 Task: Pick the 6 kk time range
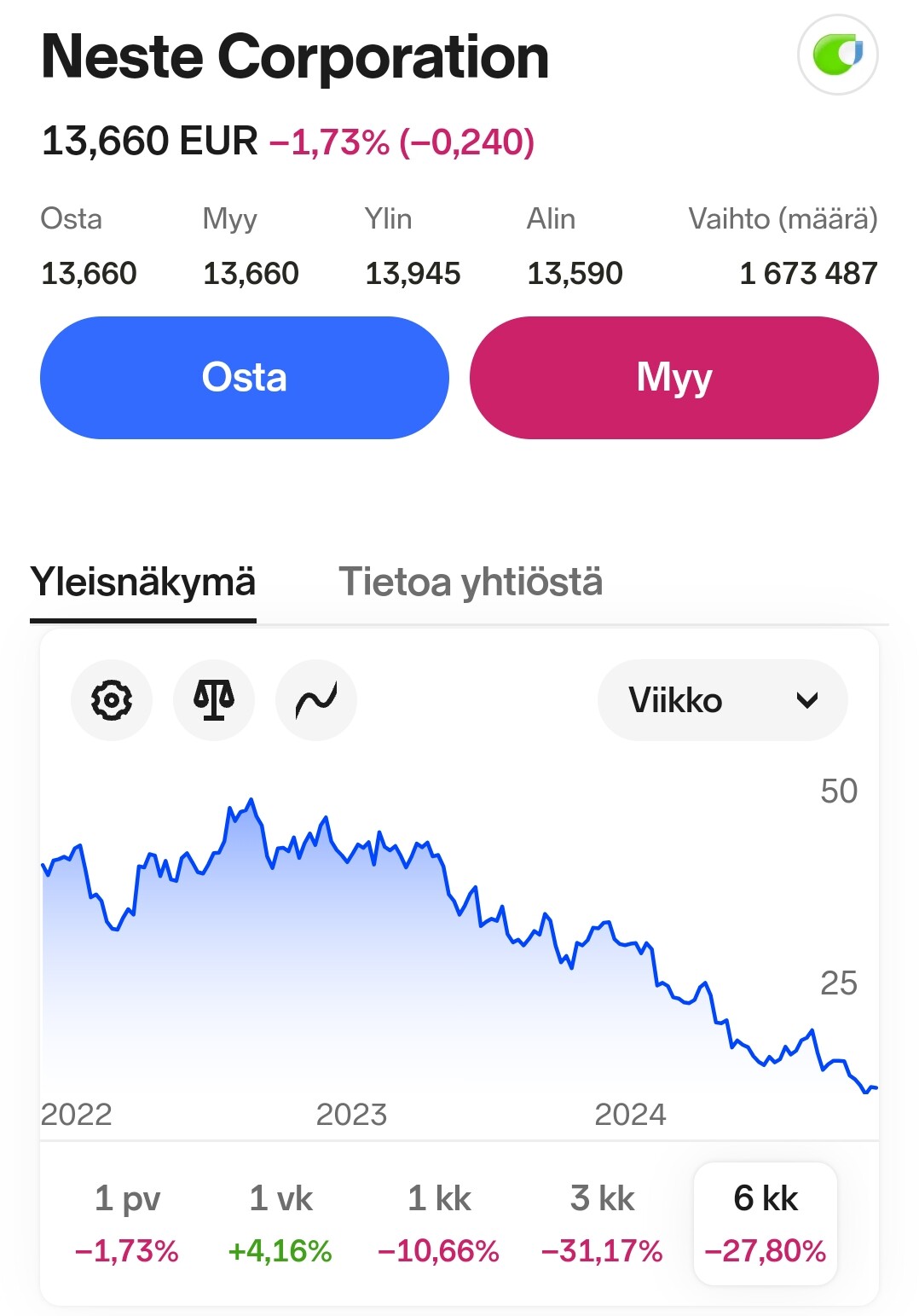766,1223
